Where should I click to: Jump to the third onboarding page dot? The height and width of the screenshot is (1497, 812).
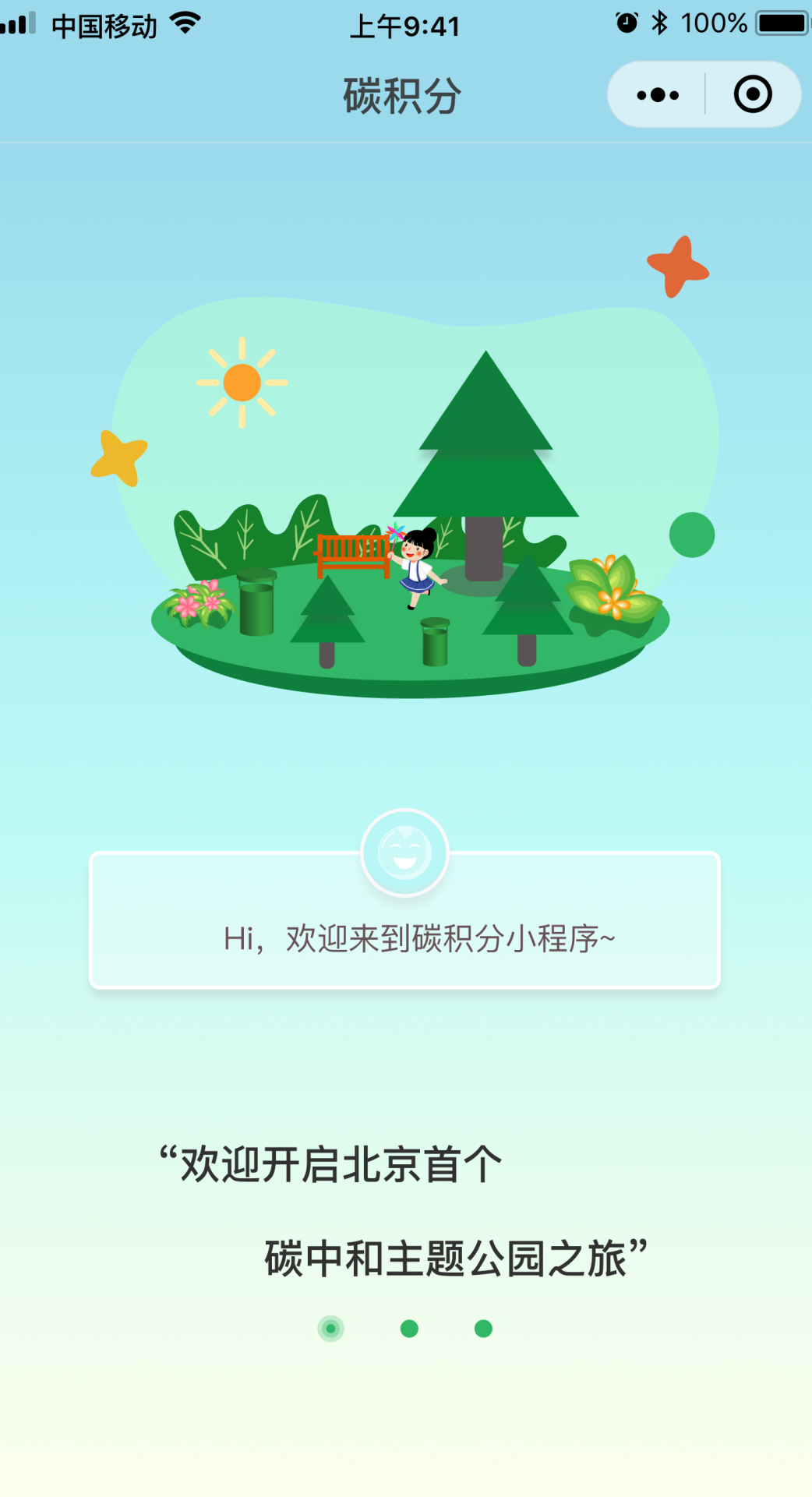(x=483, y=1329)
